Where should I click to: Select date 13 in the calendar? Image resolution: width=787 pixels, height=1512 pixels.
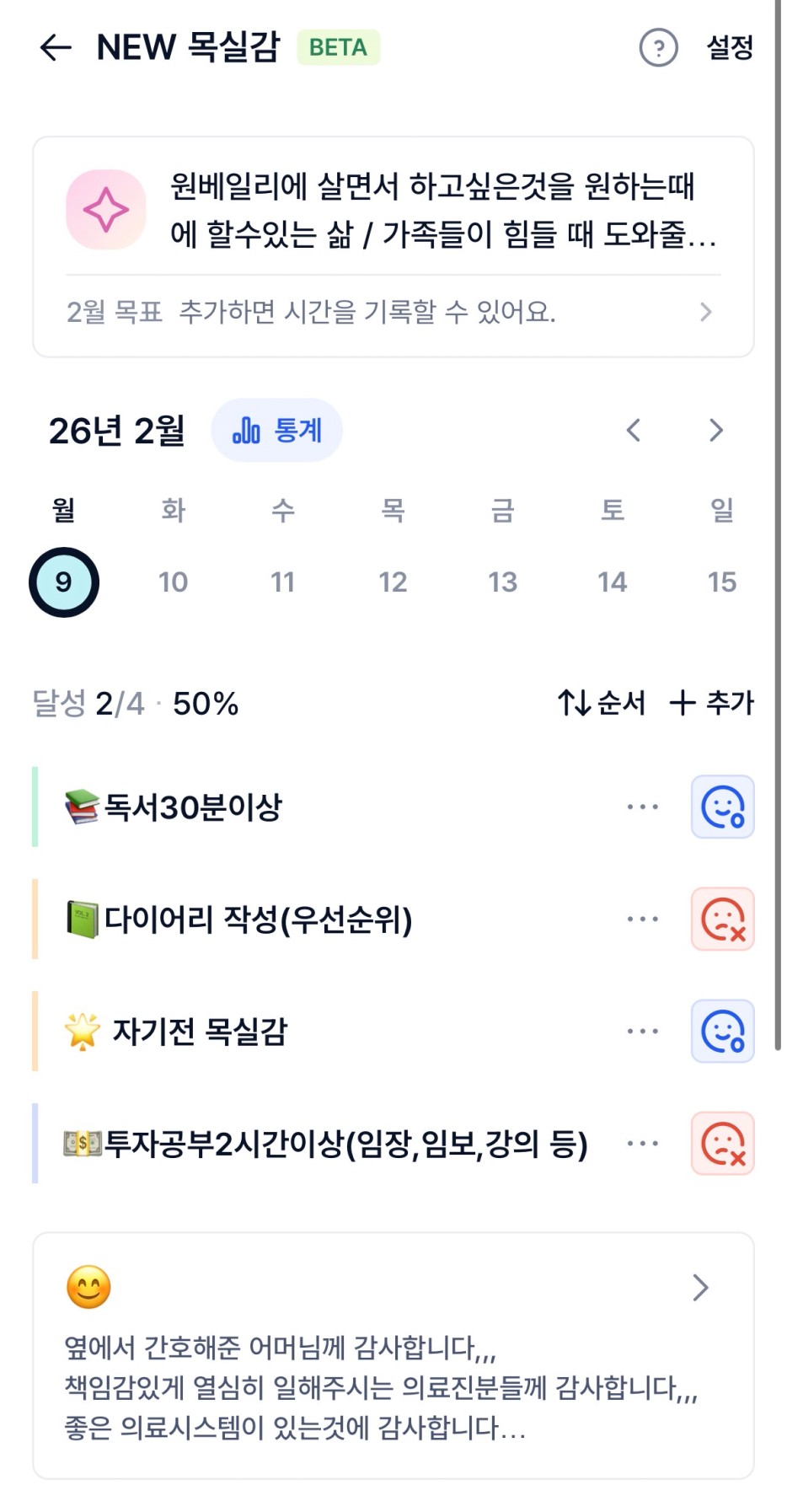click(x=502, y=582)
